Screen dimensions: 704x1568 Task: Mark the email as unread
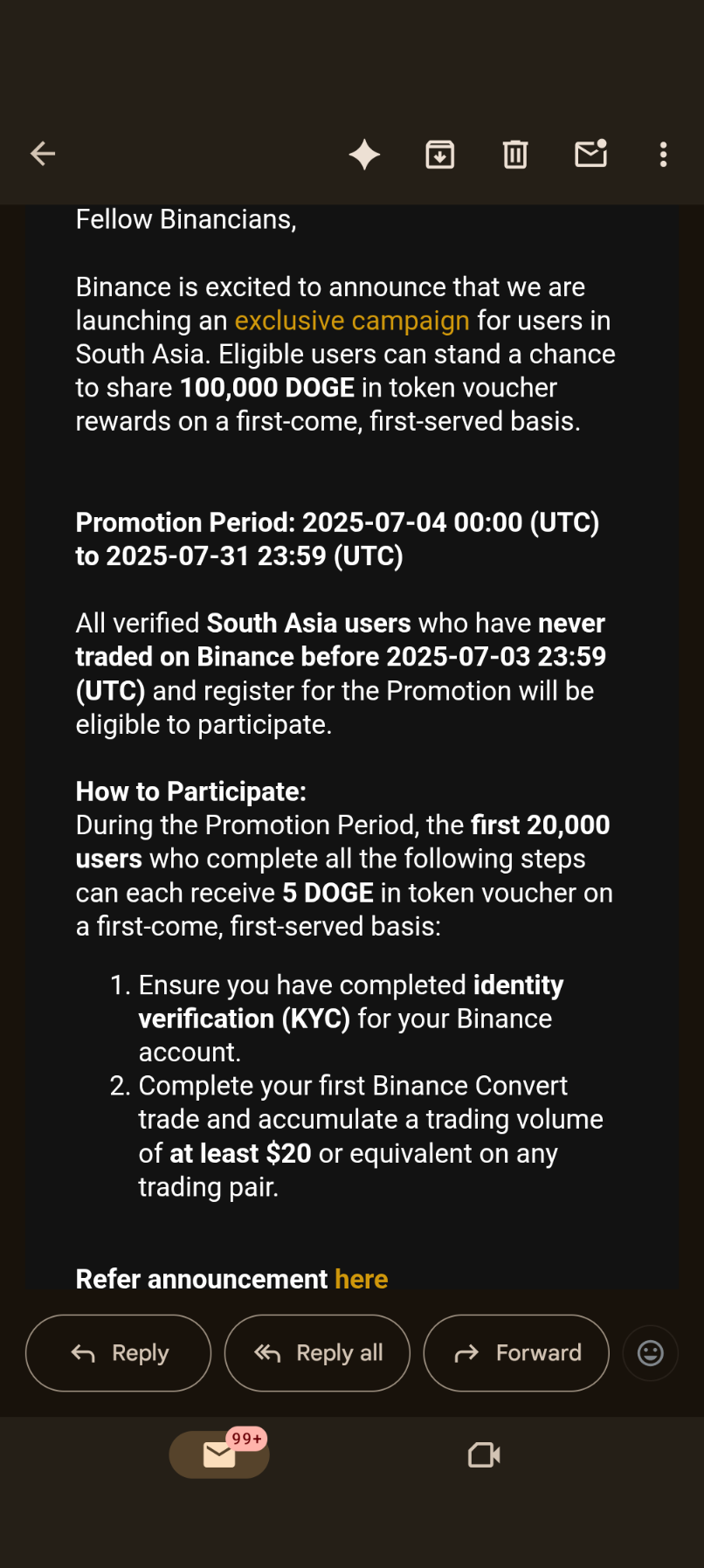pos(590,155)
